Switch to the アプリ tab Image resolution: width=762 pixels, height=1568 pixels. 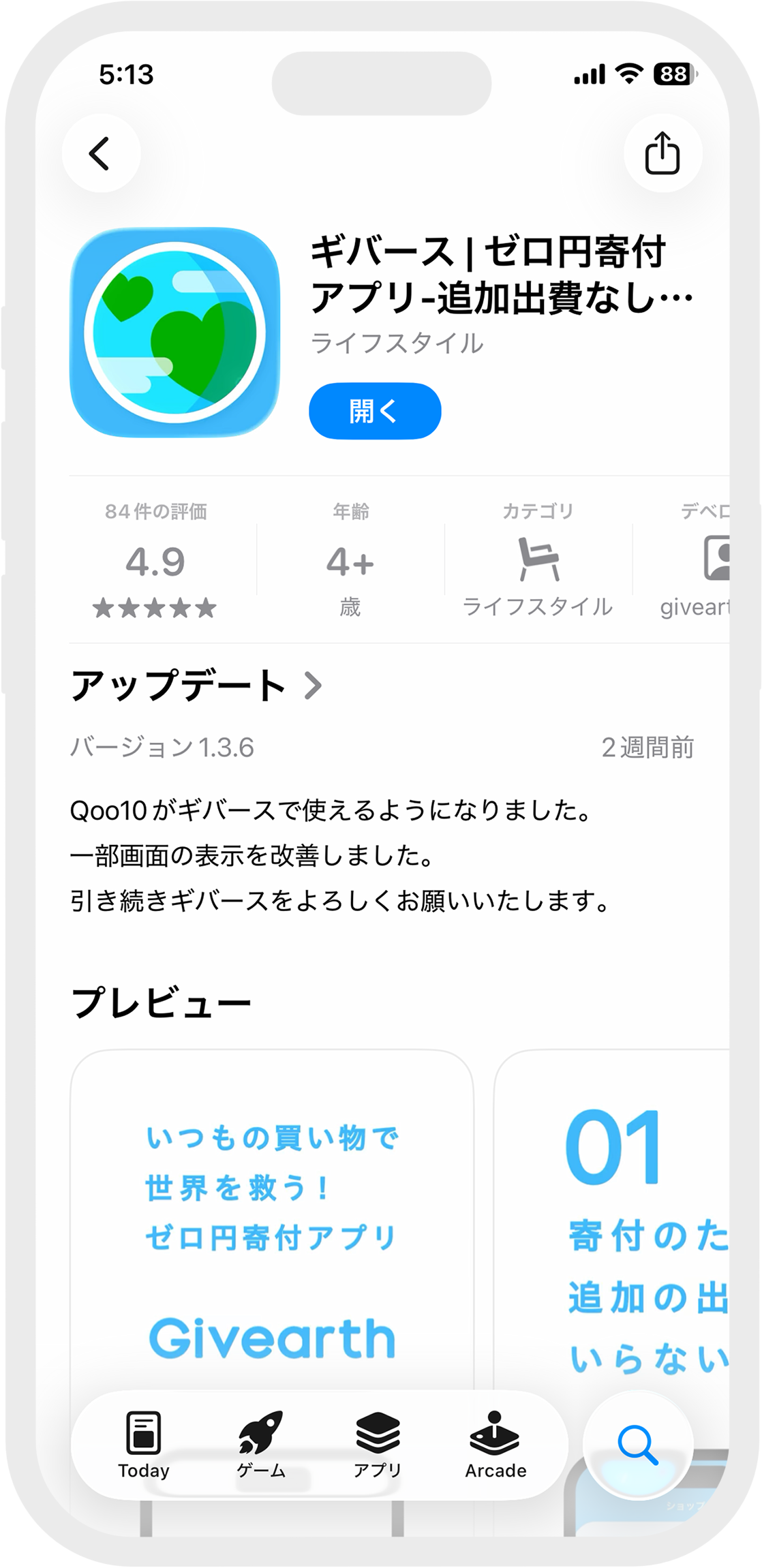coord(378,1445)
